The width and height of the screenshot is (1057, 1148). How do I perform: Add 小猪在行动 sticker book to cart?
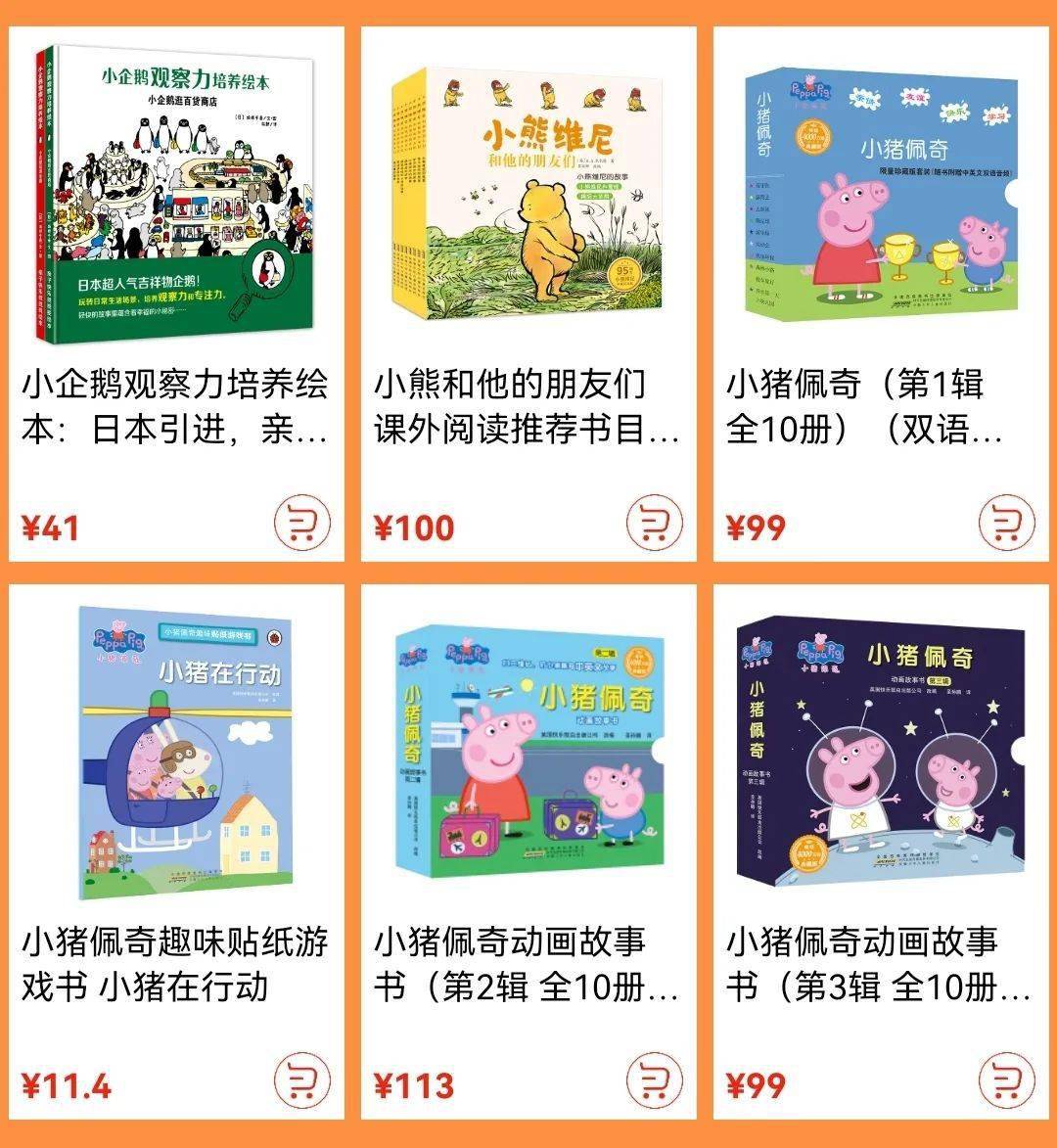(x=301, y=1081)
